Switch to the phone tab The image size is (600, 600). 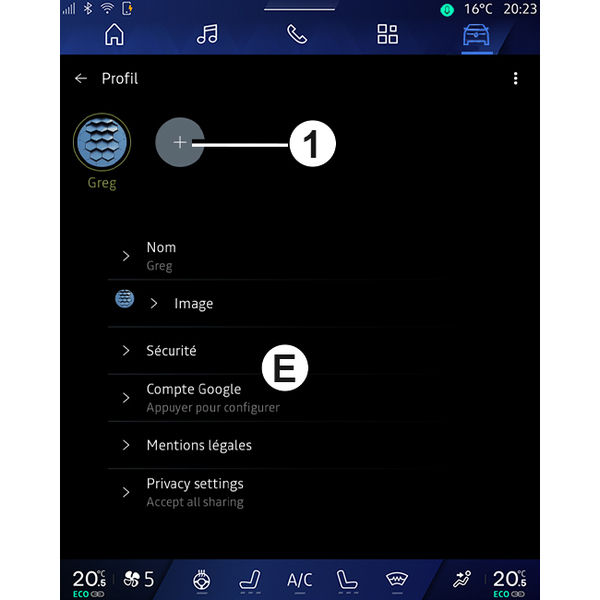(x=297, y=34)
